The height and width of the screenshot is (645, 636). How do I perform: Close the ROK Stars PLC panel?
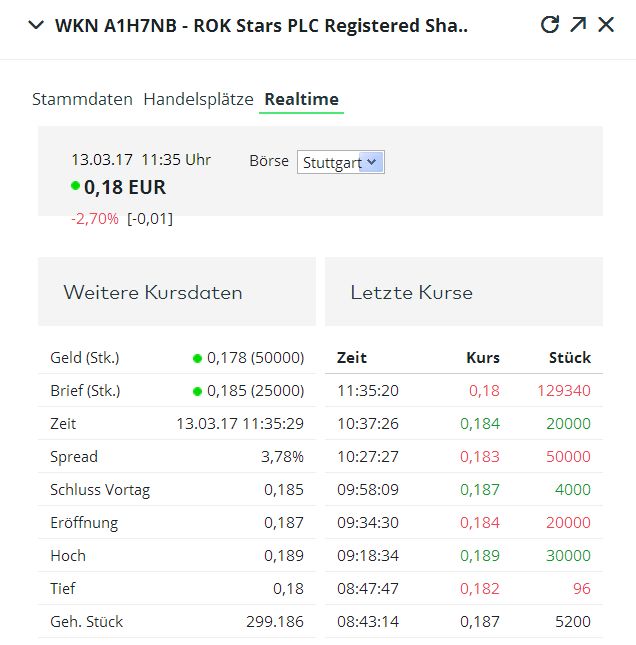coord(606,25)
